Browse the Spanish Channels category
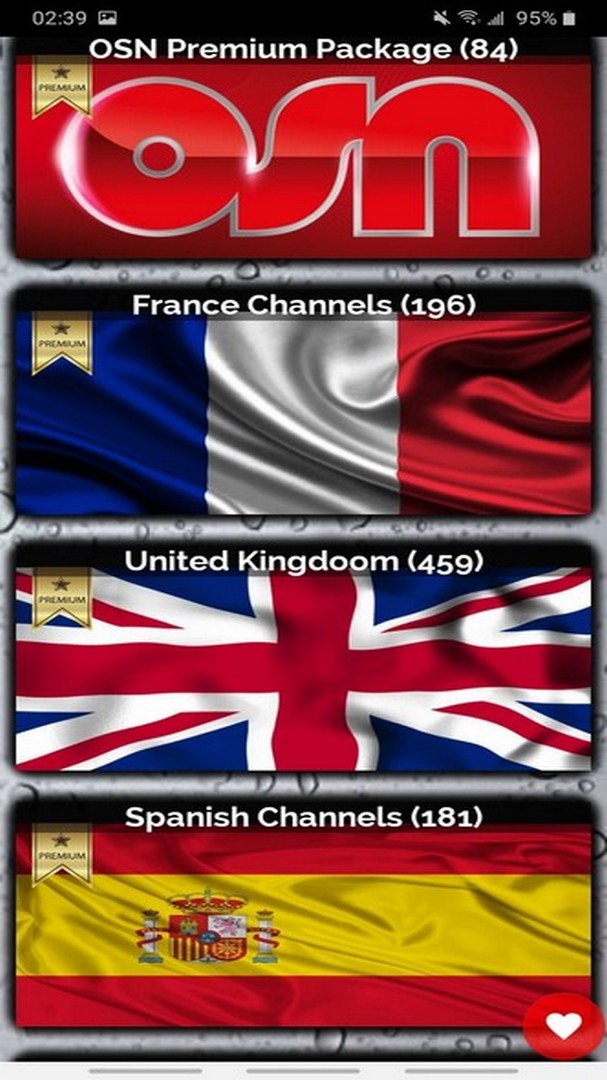Viewport: 607px width, 1080px height. coord(303,915)
